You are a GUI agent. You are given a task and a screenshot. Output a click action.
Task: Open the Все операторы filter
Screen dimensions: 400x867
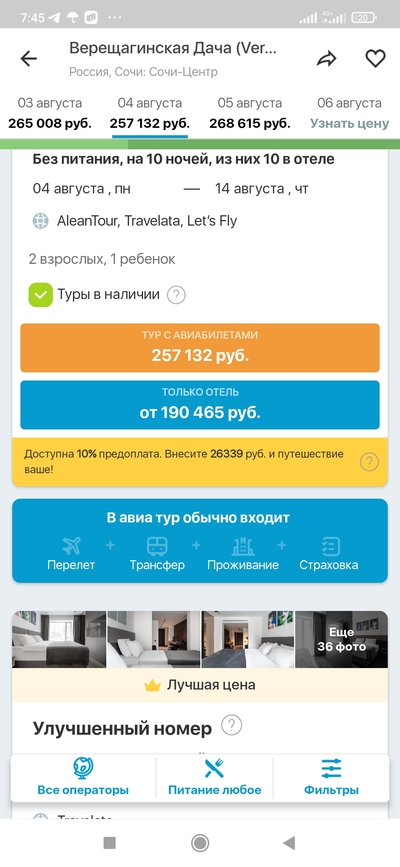(x=83, y=777)
